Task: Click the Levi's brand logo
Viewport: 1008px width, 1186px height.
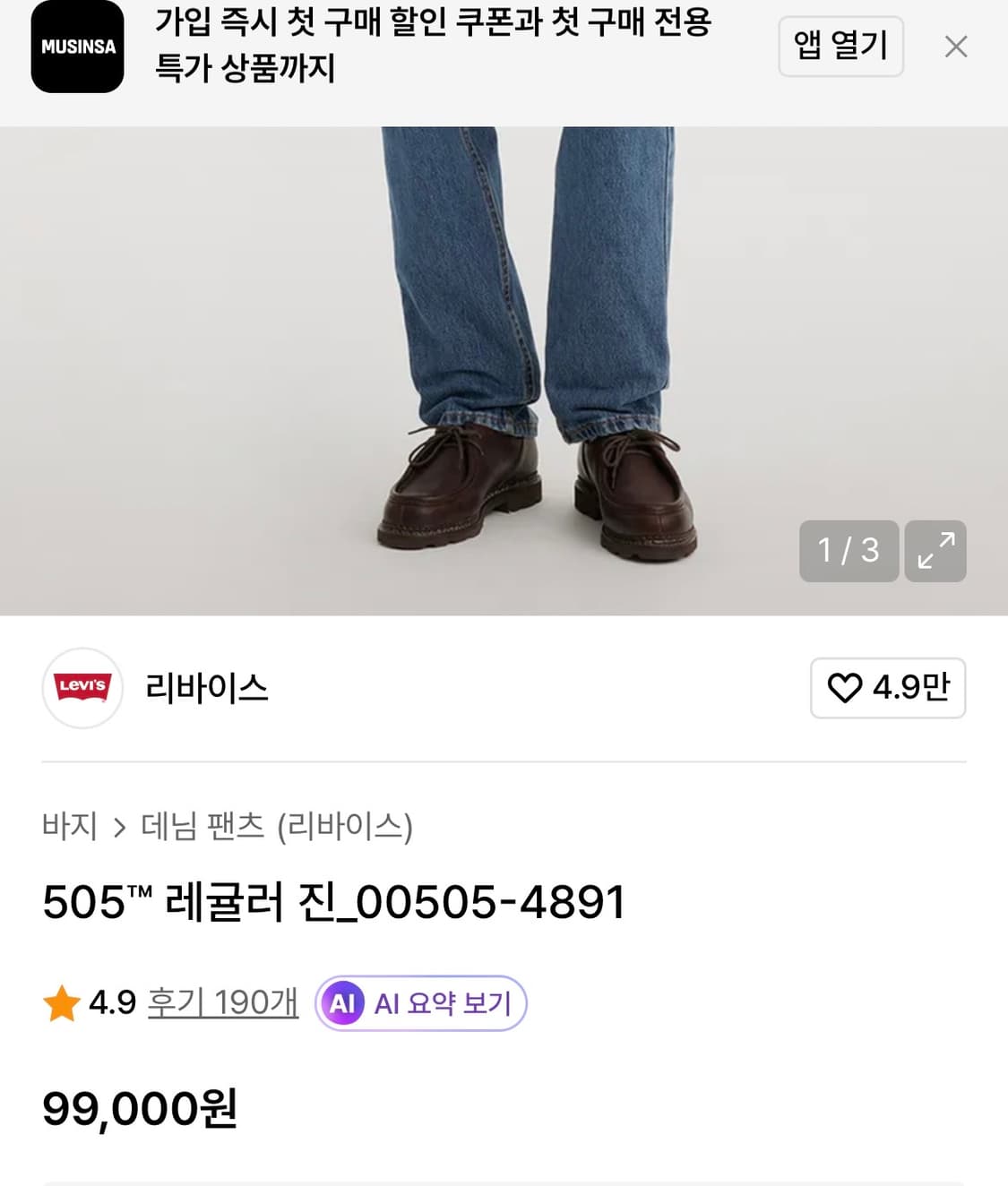Action: click(x=82, y=688)
